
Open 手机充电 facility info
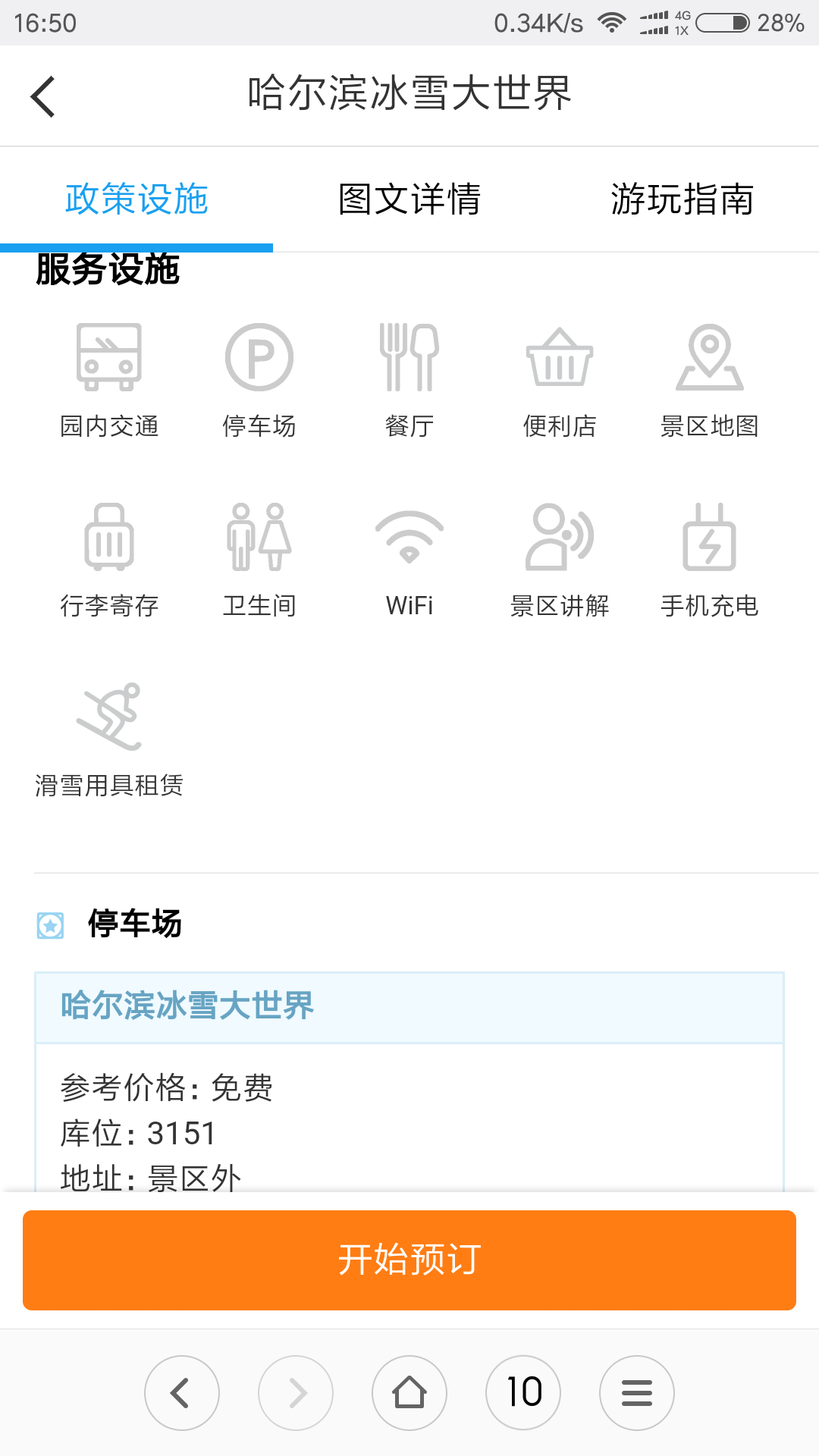(710, 560)
